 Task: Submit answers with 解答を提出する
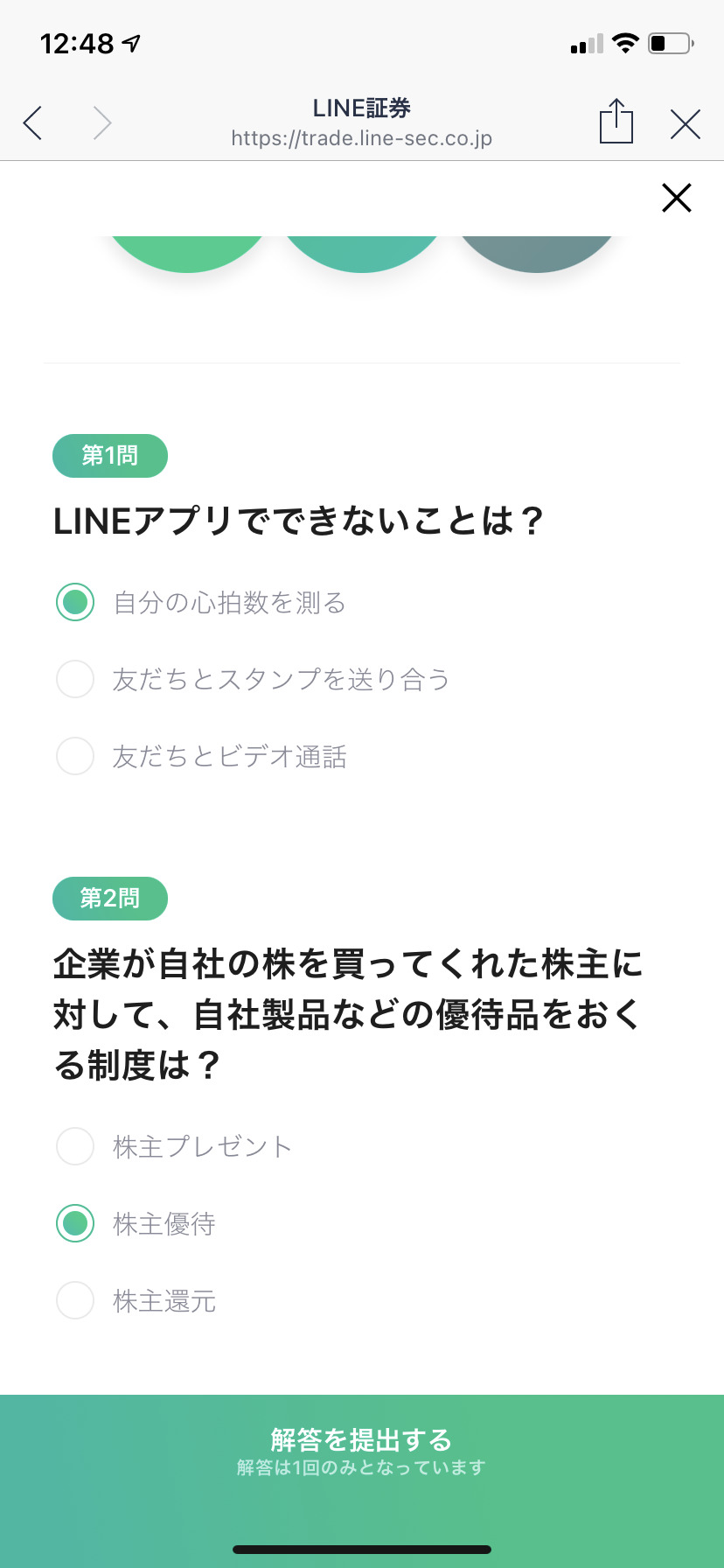(362, 1452)
